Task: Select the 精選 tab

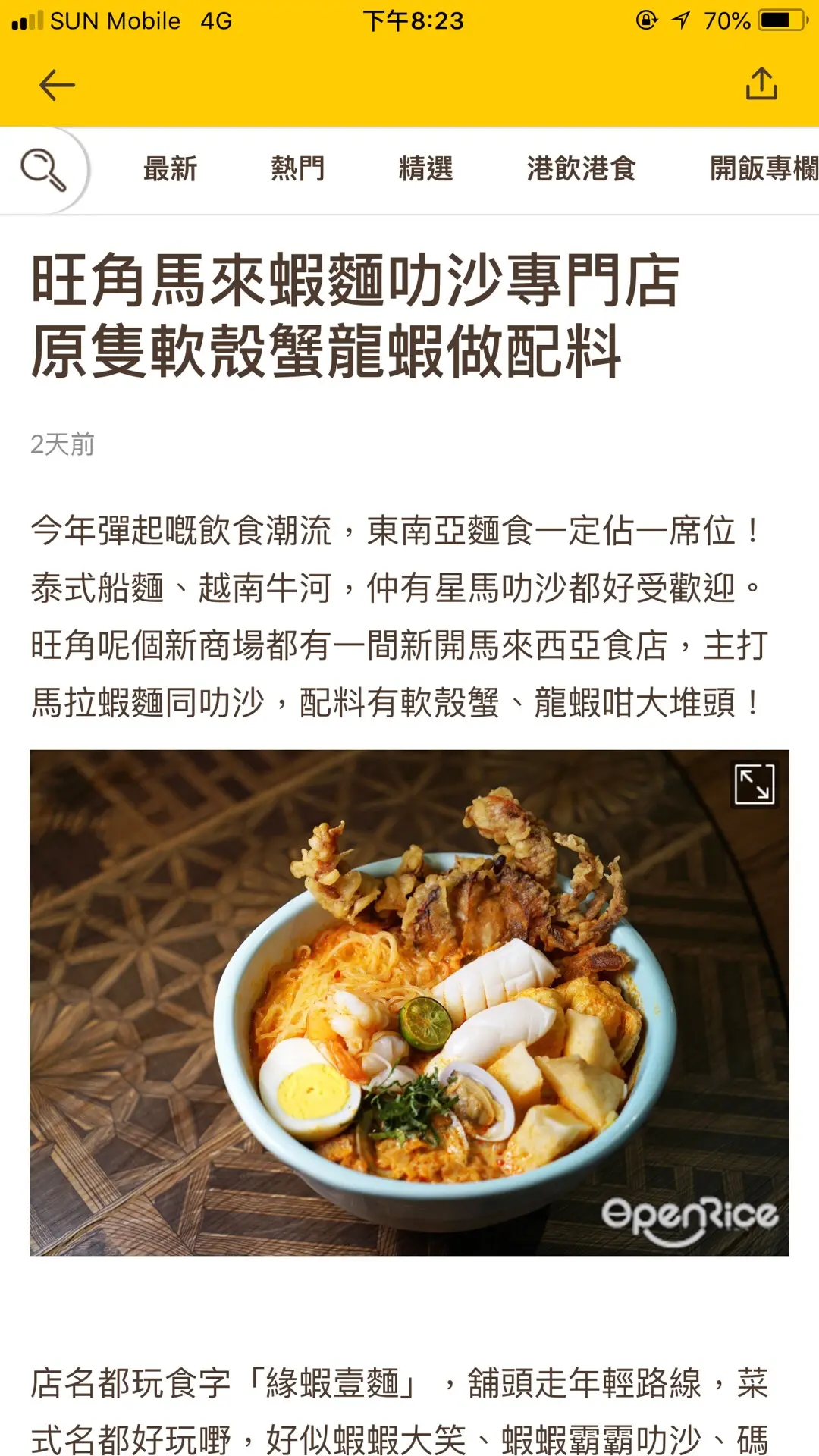Action: coord(425,169)
